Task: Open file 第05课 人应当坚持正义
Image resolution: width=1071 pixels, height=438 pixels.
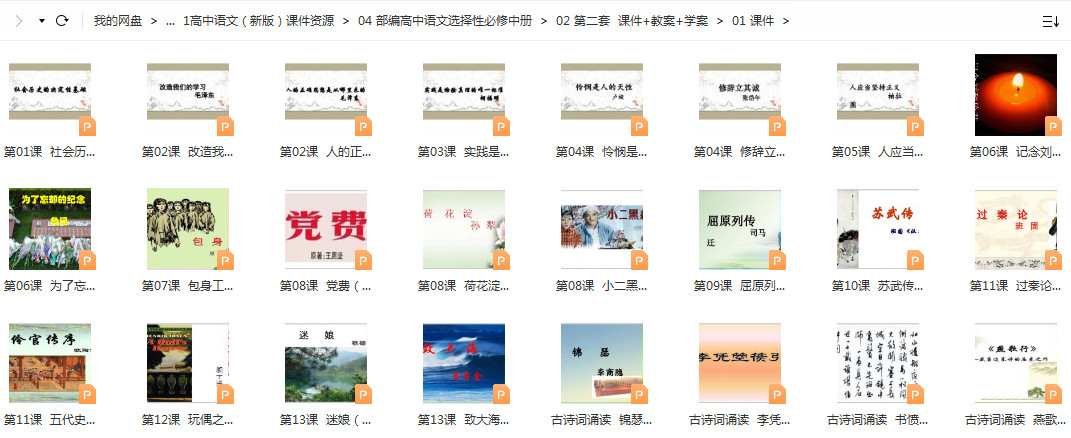Action: [878, 96]
